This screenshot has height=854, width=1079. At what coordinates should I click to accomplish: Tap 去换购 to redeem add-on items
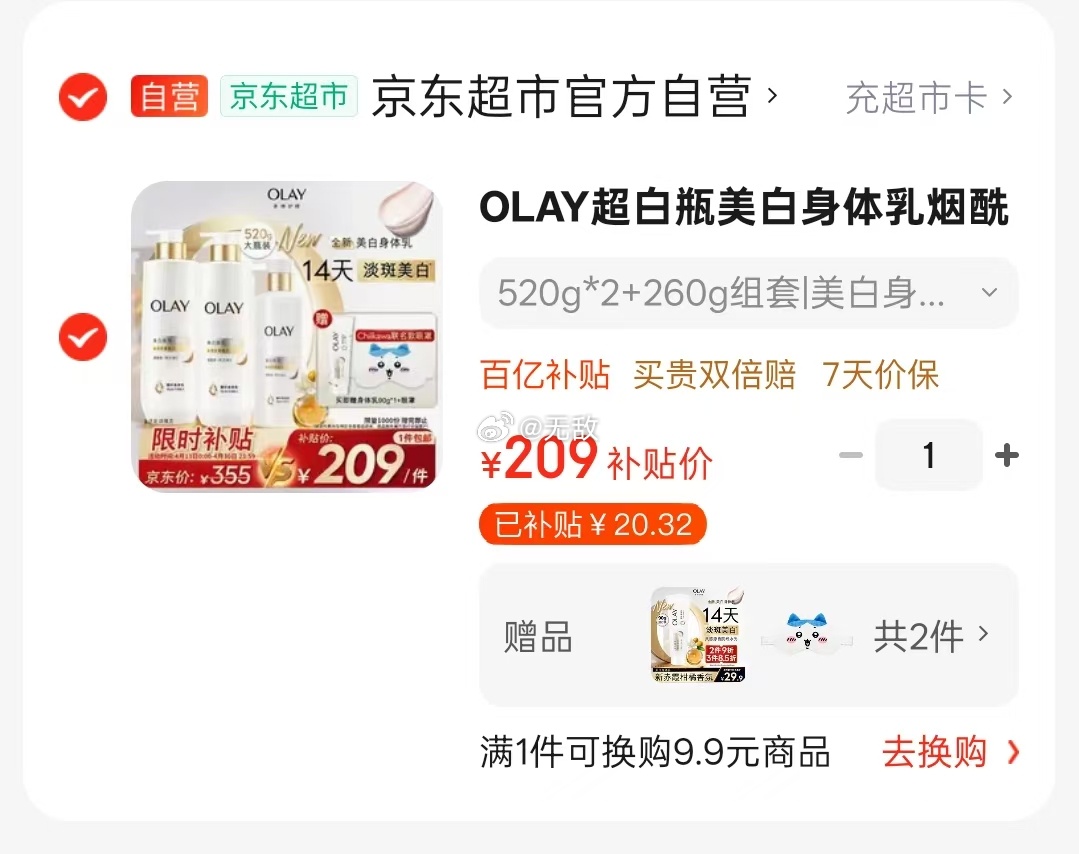pos(949,753)
